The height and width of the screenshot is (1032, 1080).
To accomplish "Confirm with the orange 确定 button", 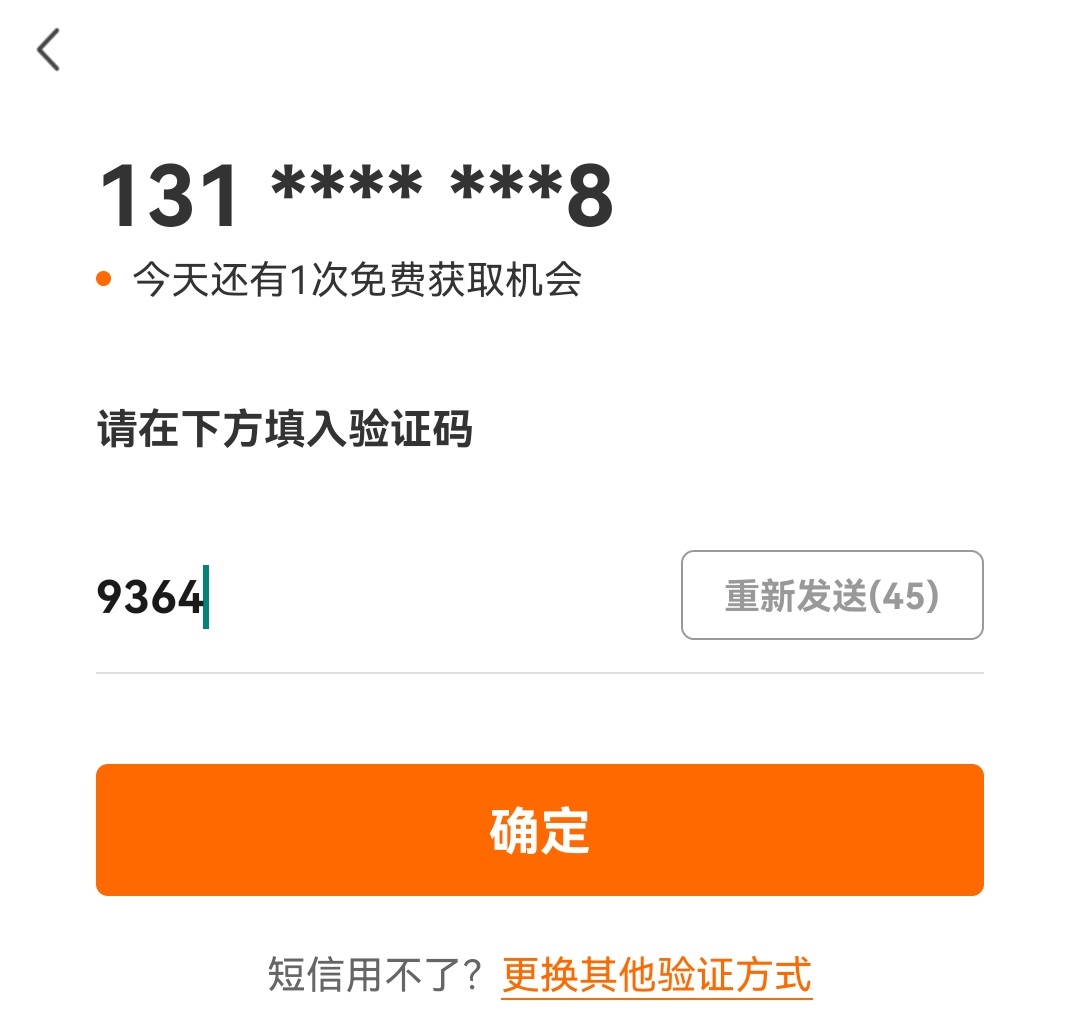I will 540,830.
